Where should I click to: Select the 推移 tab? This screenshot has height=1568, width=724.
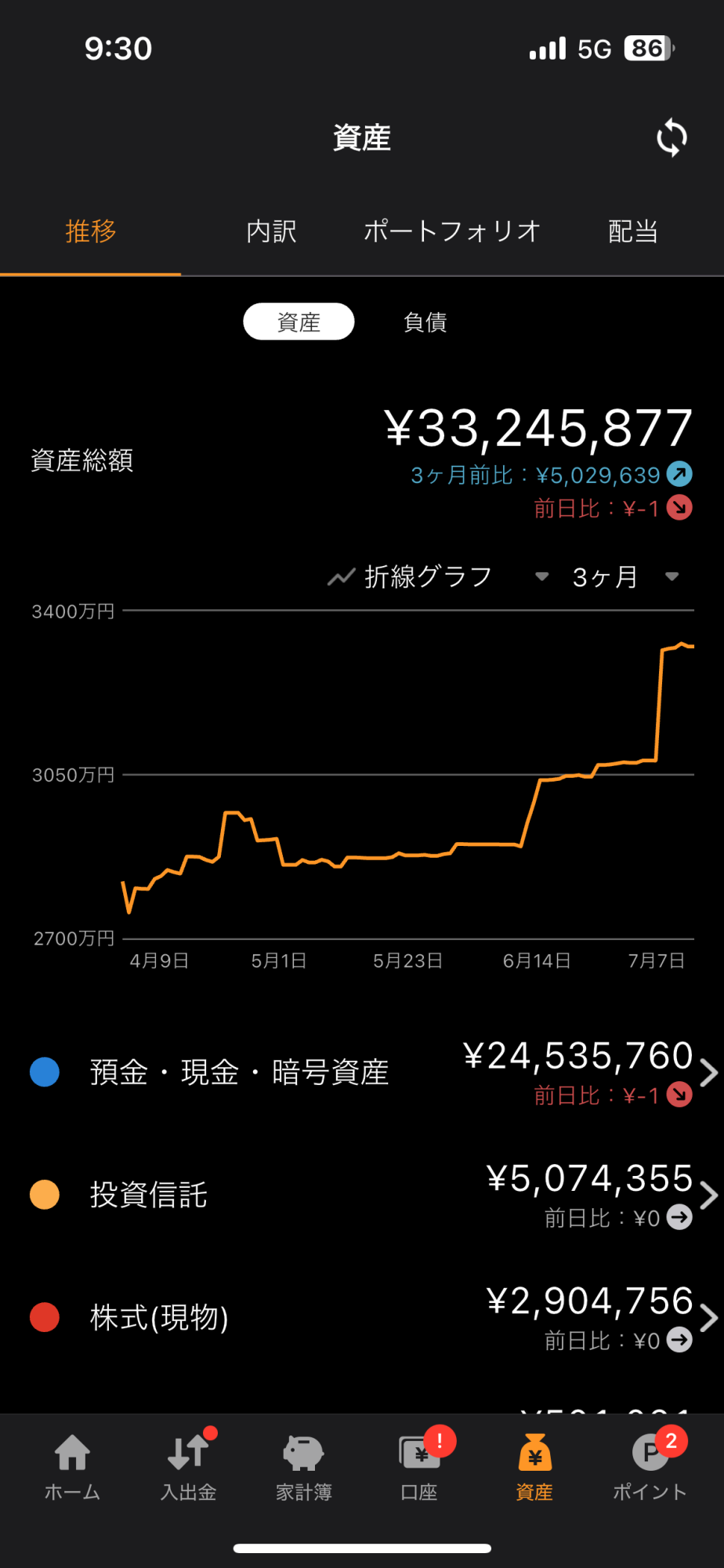91,231
